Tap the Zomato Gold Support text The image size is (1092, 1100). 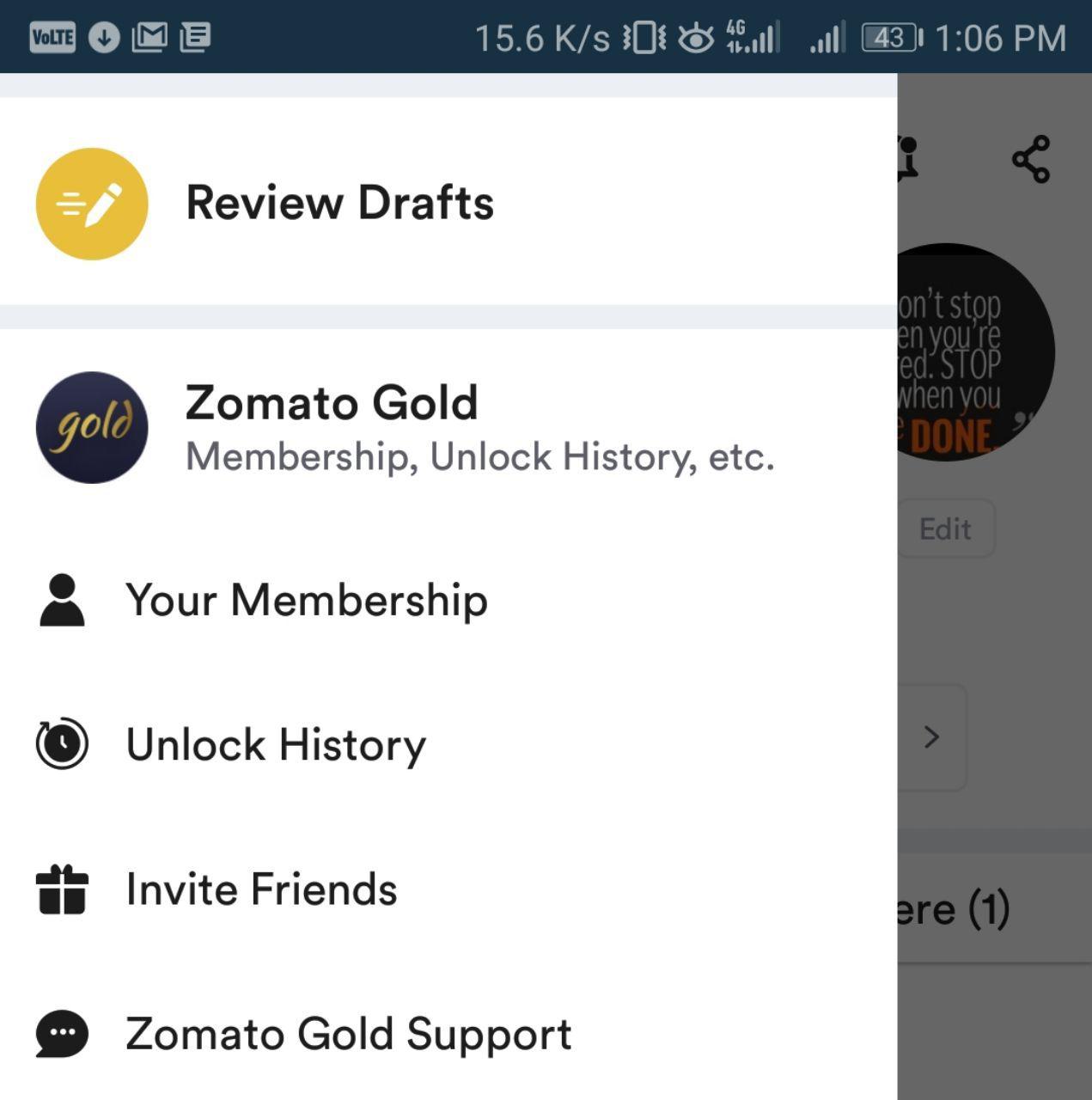(348, 1035)
